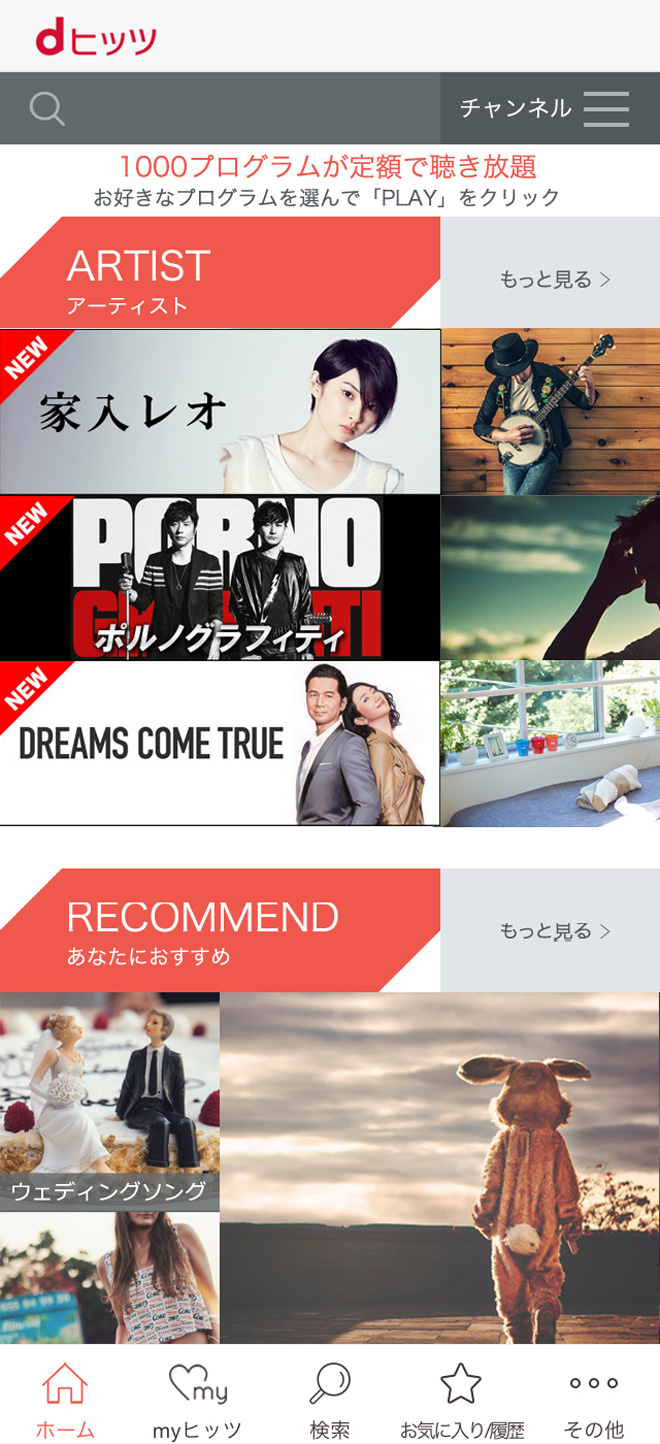Viewport: 660px width, 1444px height.
Task: Open the ウェディングソング program
Action: click(x=109, y=1101)
